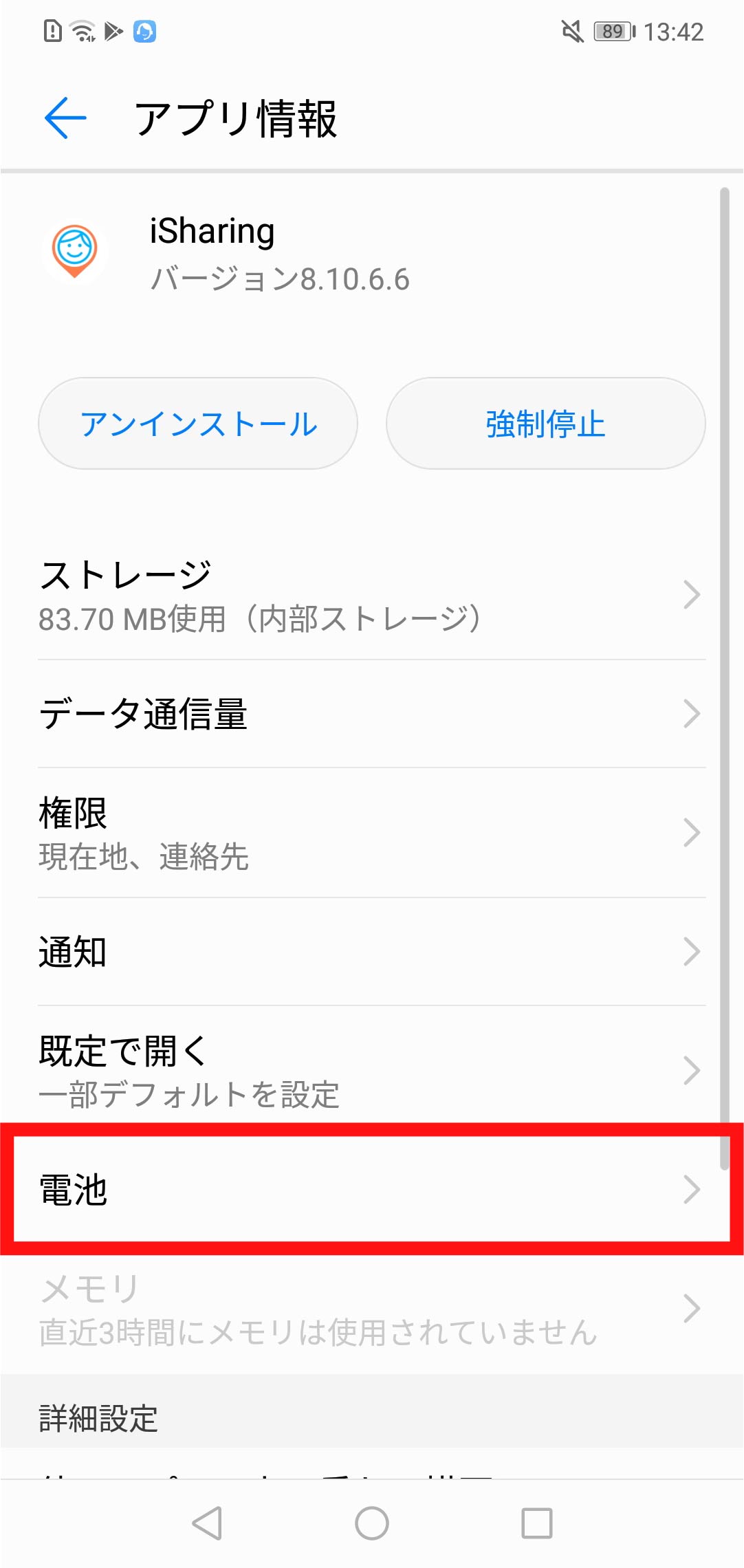The height and width of the screenshot is (1568, 744).
Task: Go back using the blue arrow
Action: pyautogui.click(x=66, y=118)
